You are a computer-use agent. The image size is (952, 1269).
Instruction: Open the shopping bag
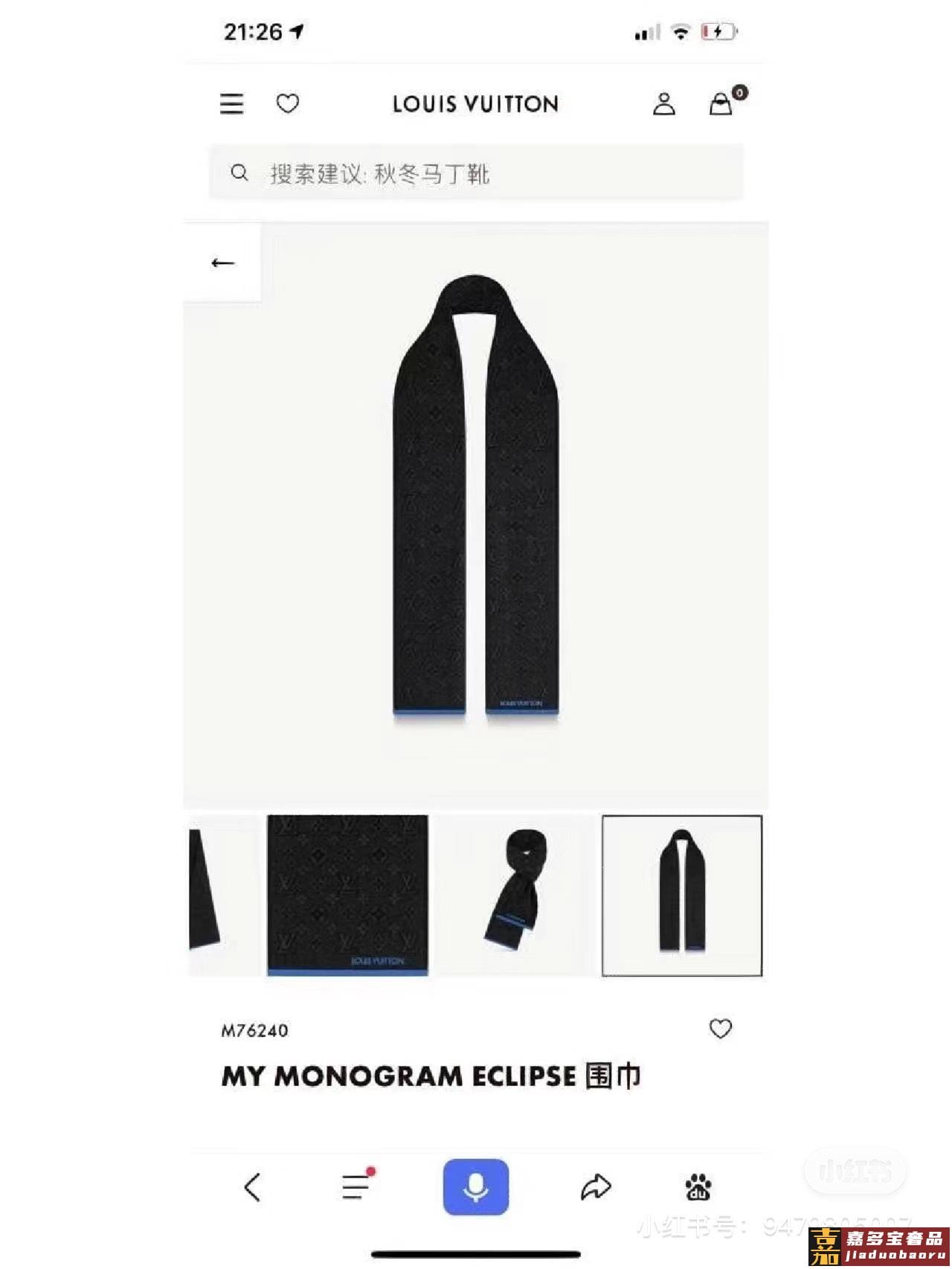720,103
